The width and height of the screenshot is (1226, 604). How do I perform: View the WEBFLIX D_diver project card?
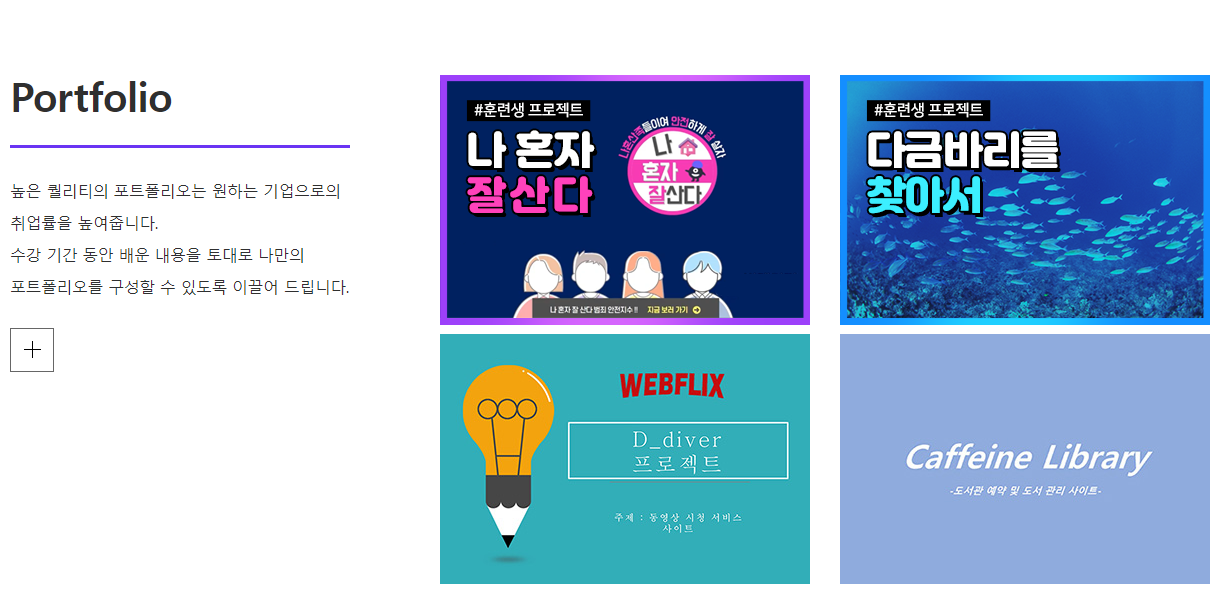pos(624,459)
